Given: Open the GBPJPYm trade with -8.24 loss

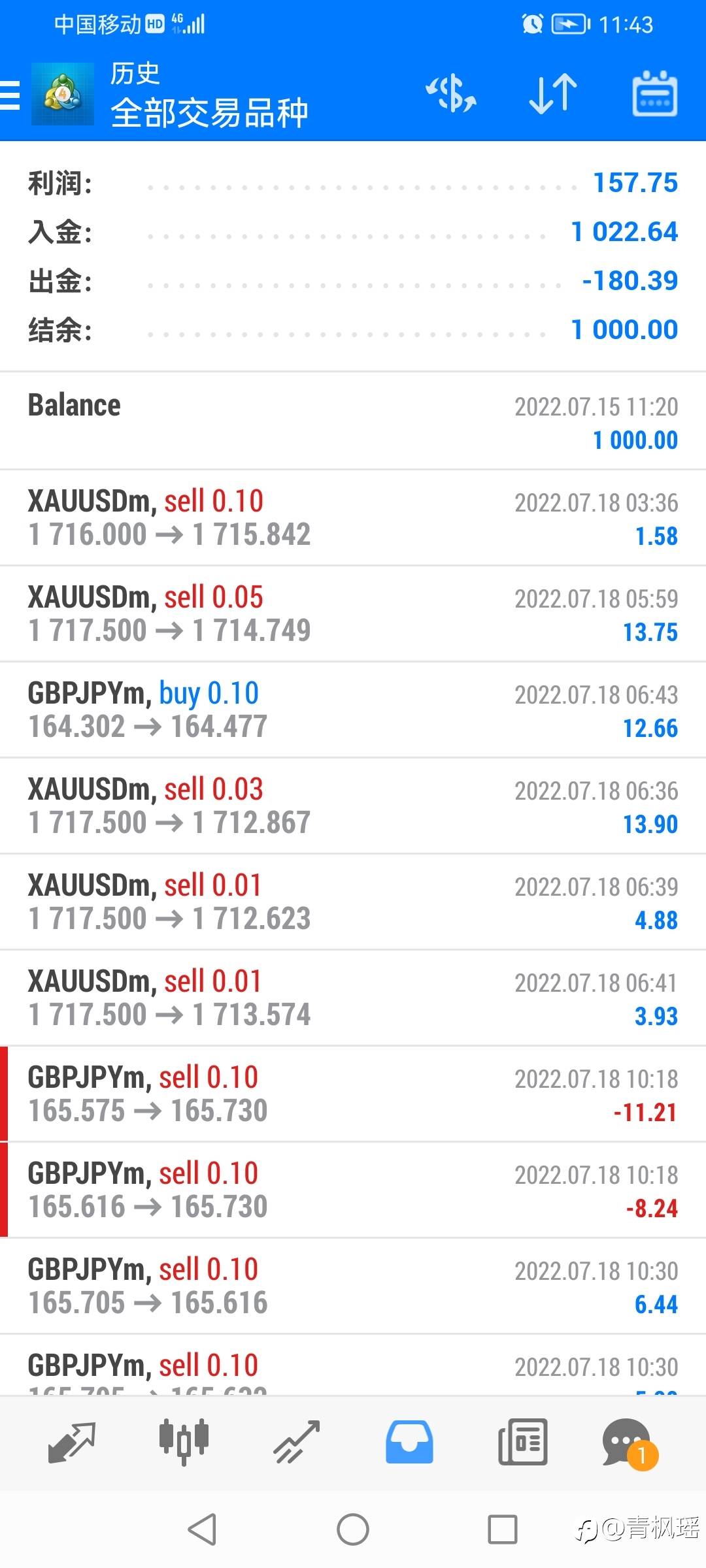Looking at the screenshot, I should [x=353, y=1190].
